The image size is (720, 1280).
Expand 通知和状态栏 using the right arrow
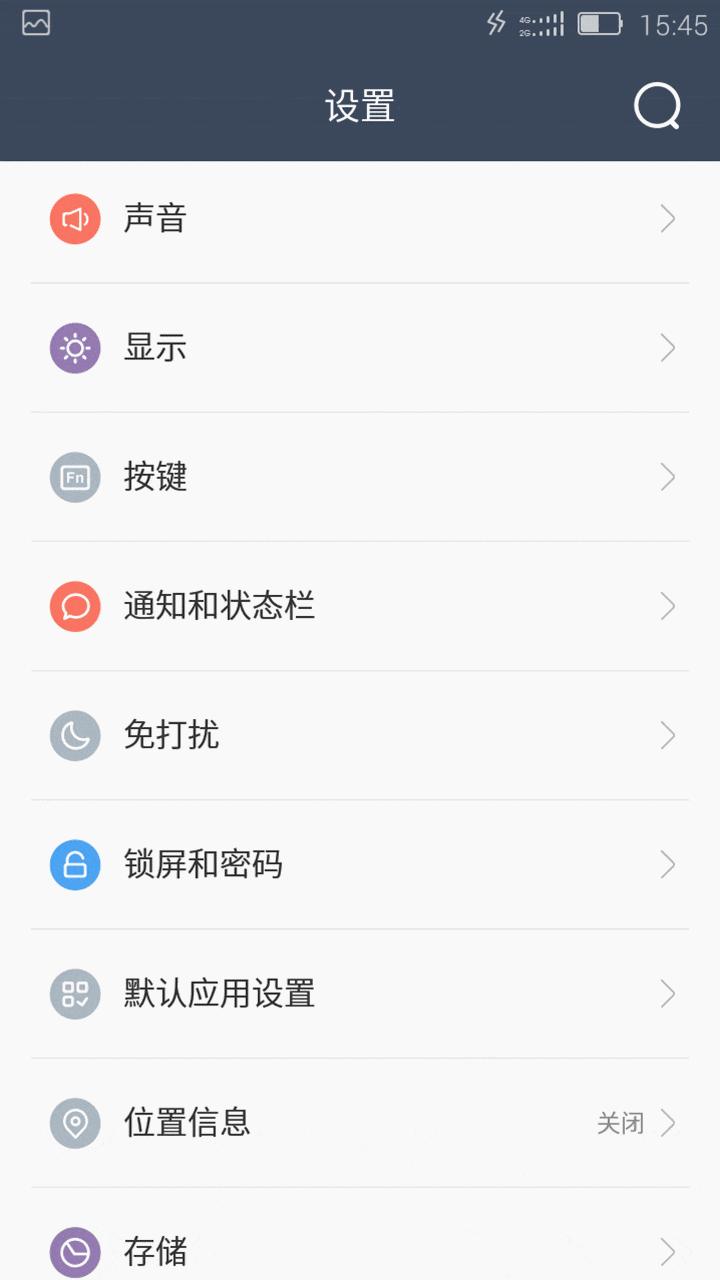(668, 606)
